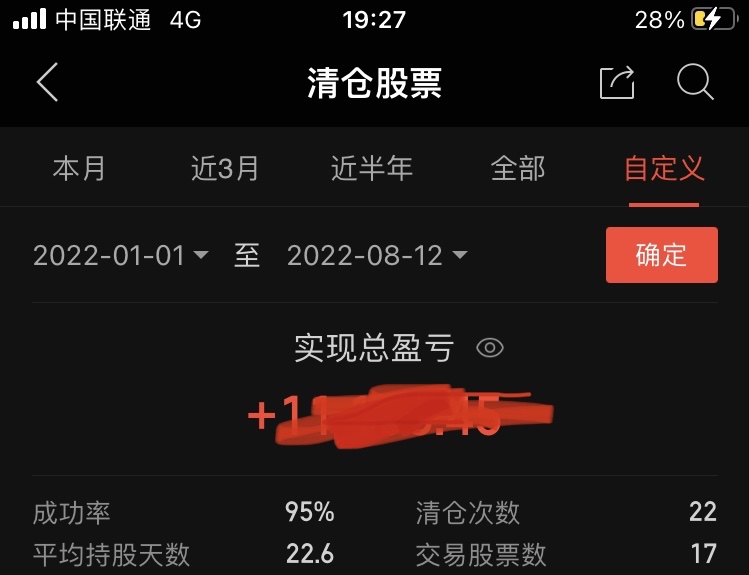Select the 近半年 tab
This screenshot has height=575, width=749.
372,168
